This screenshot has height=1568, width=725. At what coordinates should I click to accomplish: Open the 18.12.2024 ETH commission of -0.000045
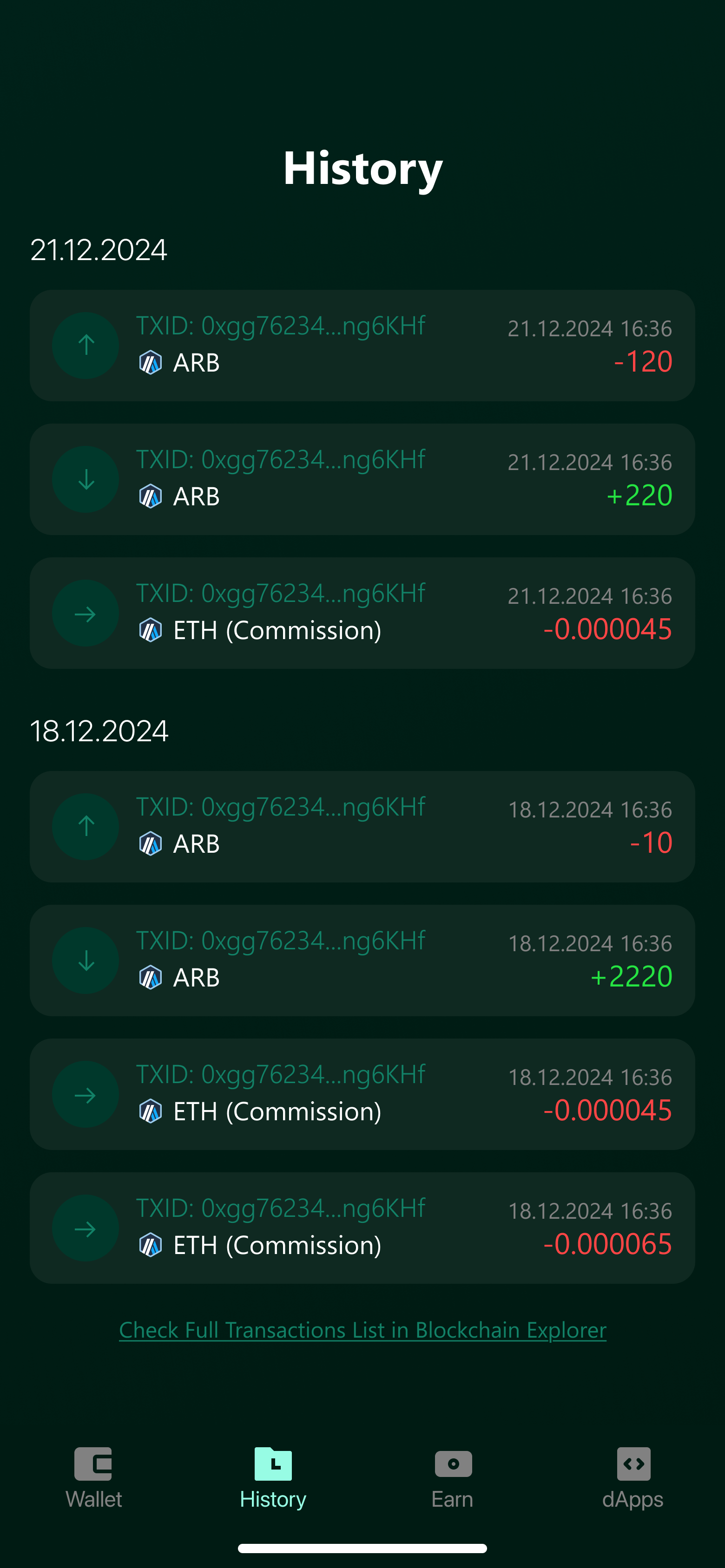[x=362, y=1094]
